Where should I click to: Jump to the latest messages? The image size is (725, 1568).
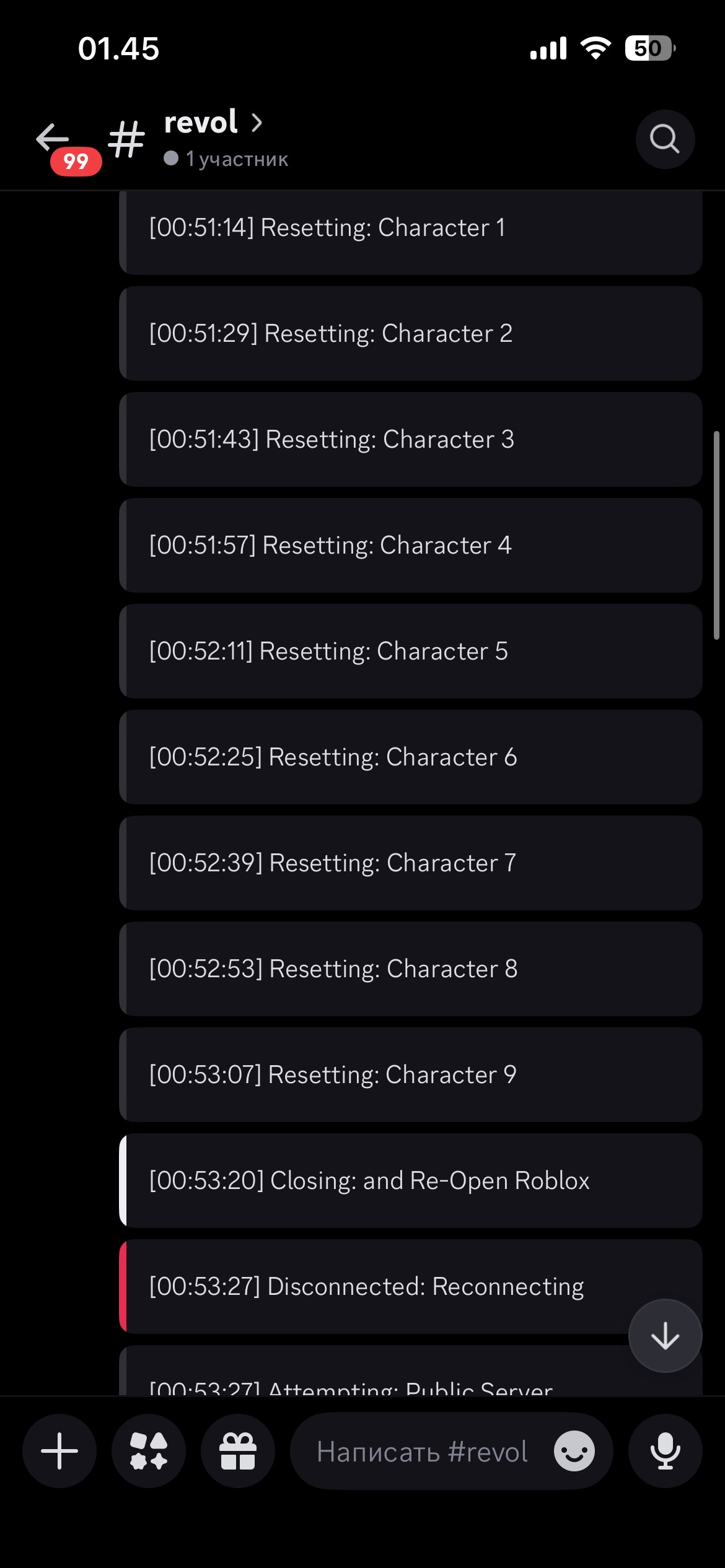(664, 1336)
